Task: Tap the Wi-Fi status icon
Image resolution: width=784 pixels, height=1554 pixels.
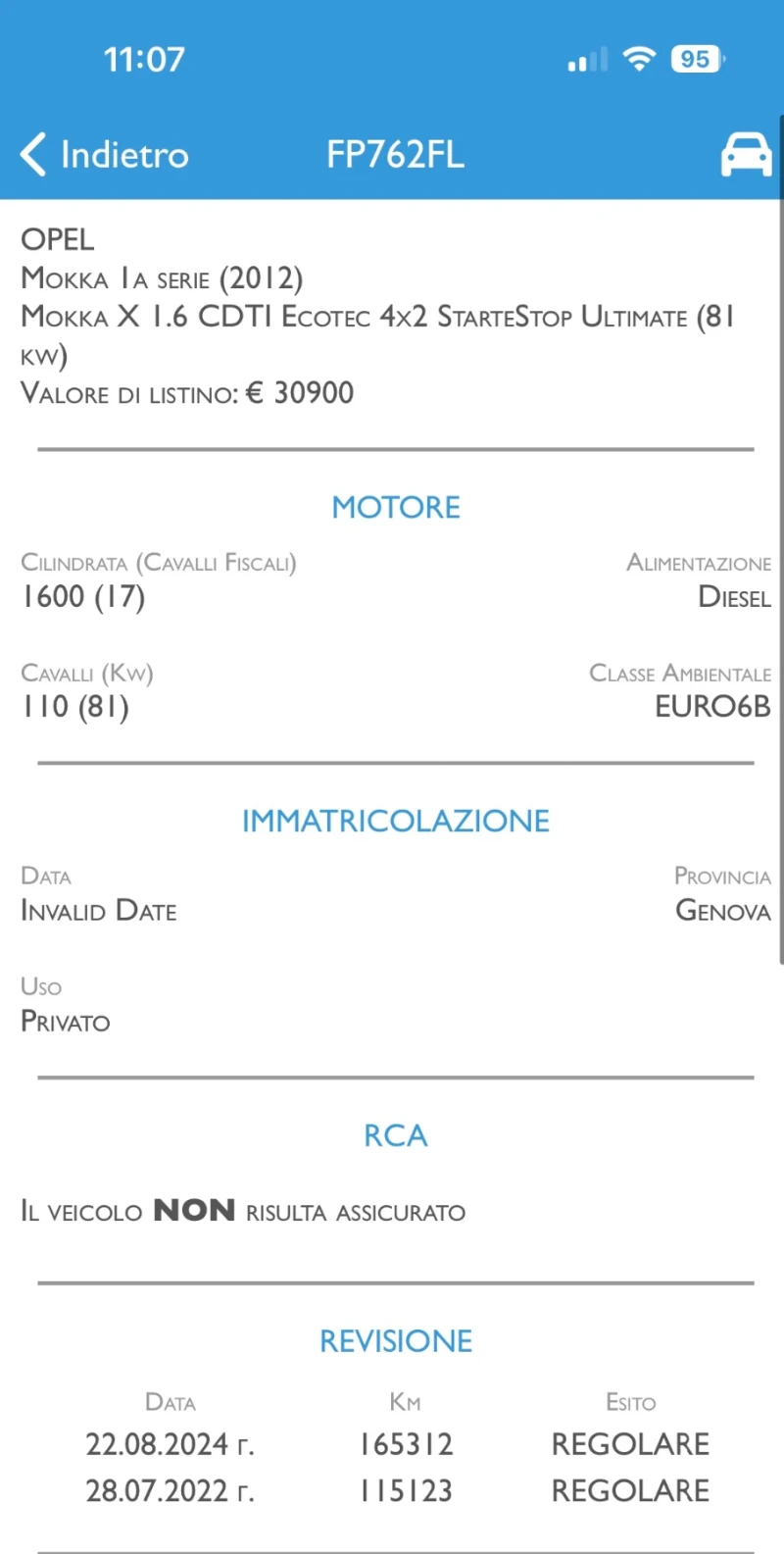Action: (640, 59)
